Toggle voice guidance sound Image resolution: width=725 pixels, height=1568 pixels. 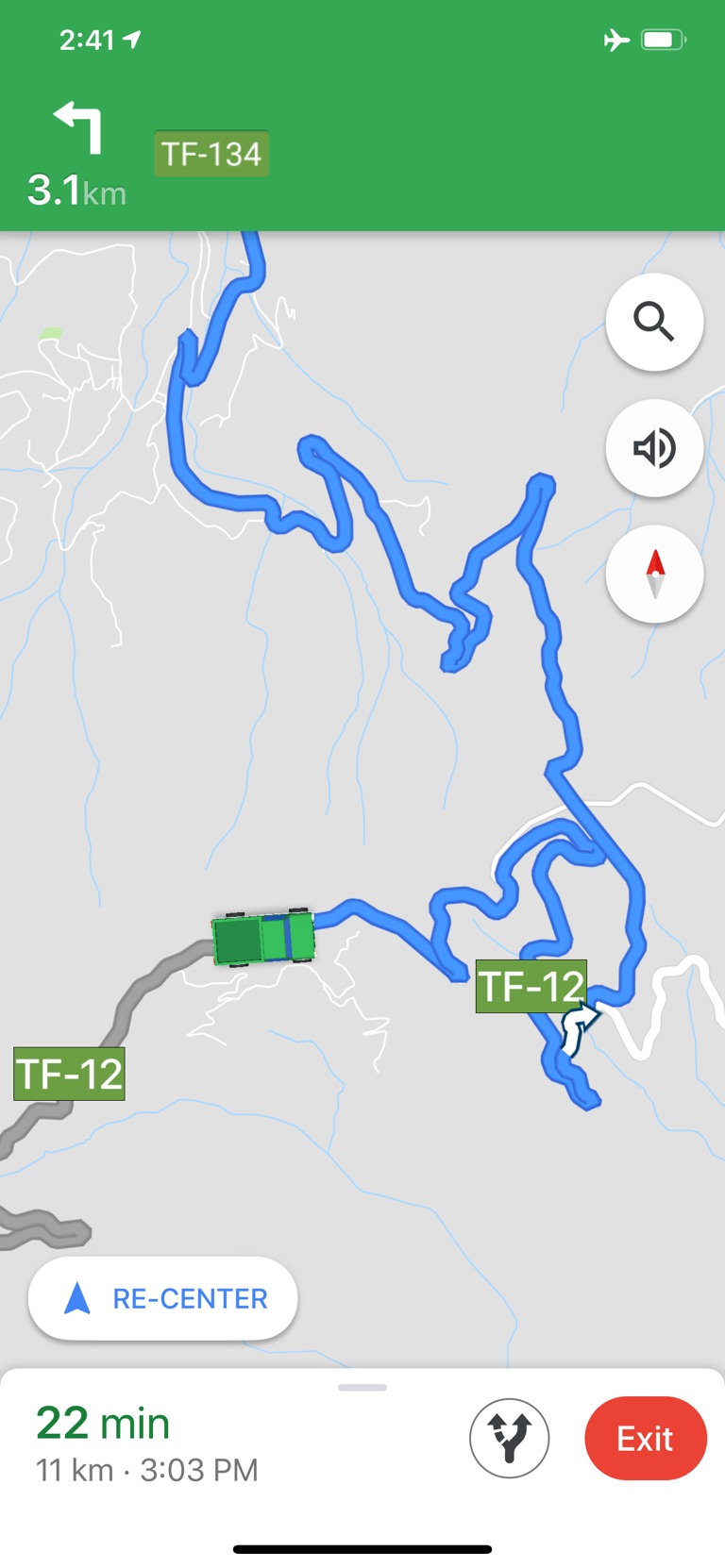653,448
